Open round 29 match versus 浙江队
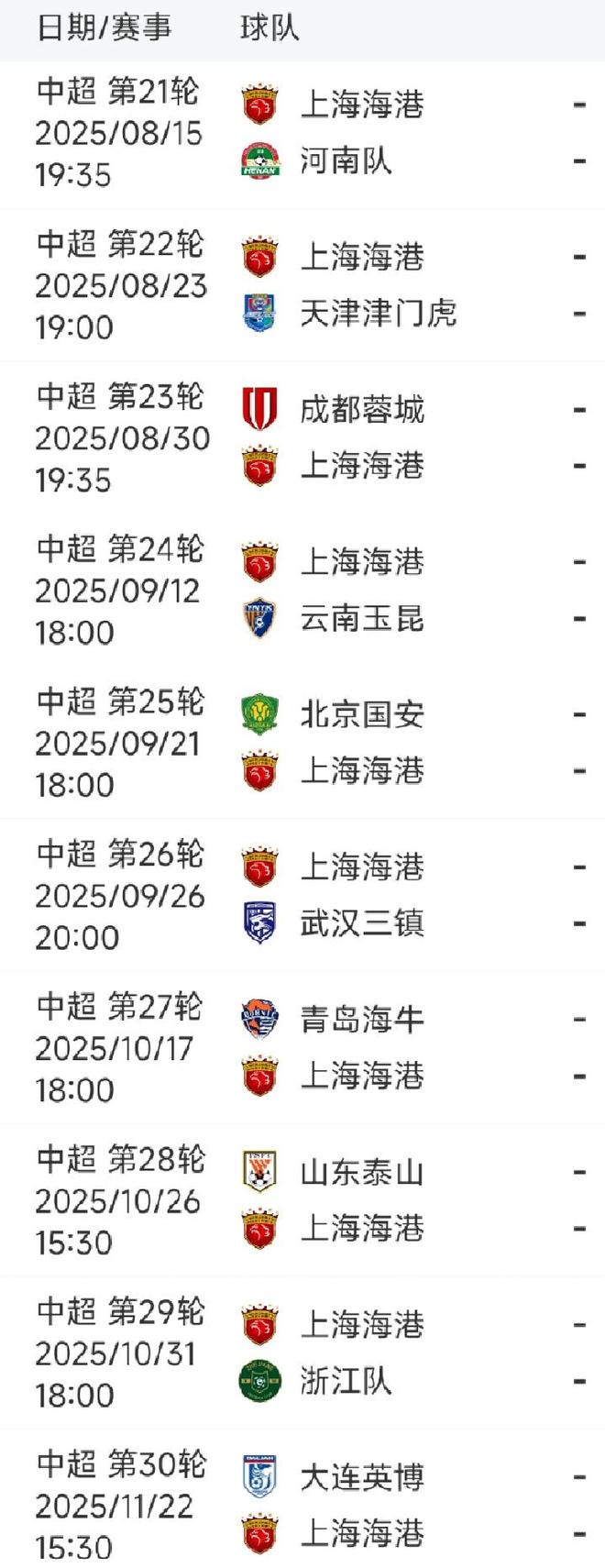The image size is (605, 1568). click(346, 1381)
